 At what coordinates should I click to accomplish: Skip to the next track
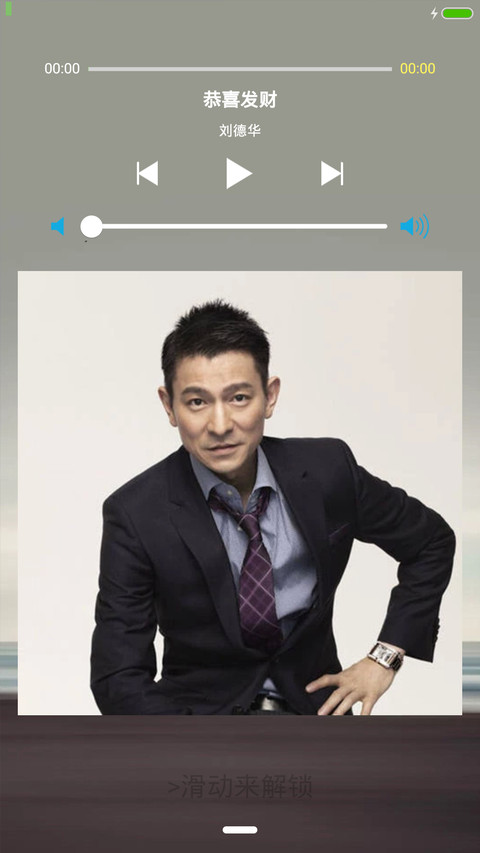332,174
